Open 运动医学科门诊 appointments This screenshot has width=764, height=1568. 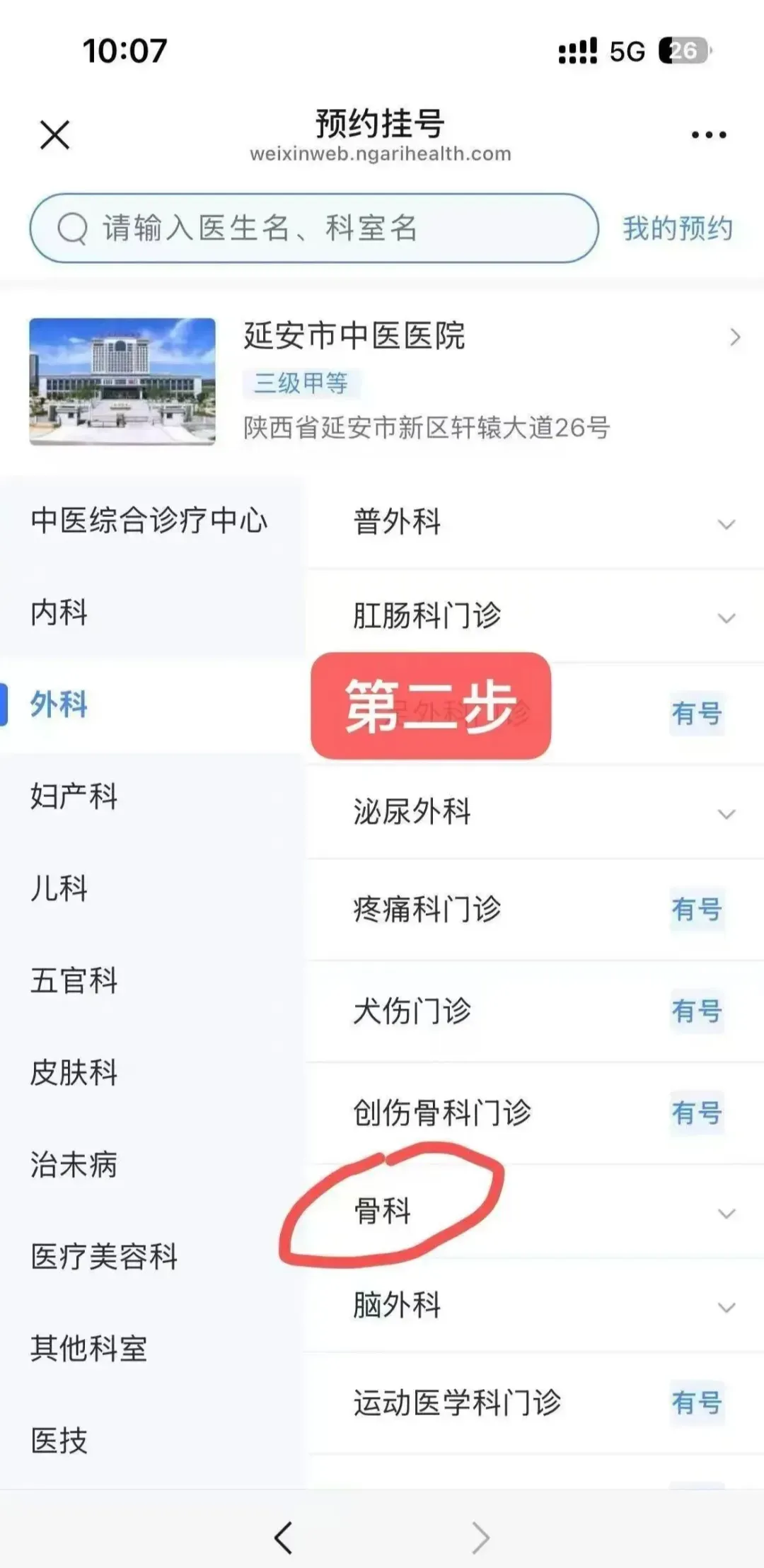(x=536, y=1403)
